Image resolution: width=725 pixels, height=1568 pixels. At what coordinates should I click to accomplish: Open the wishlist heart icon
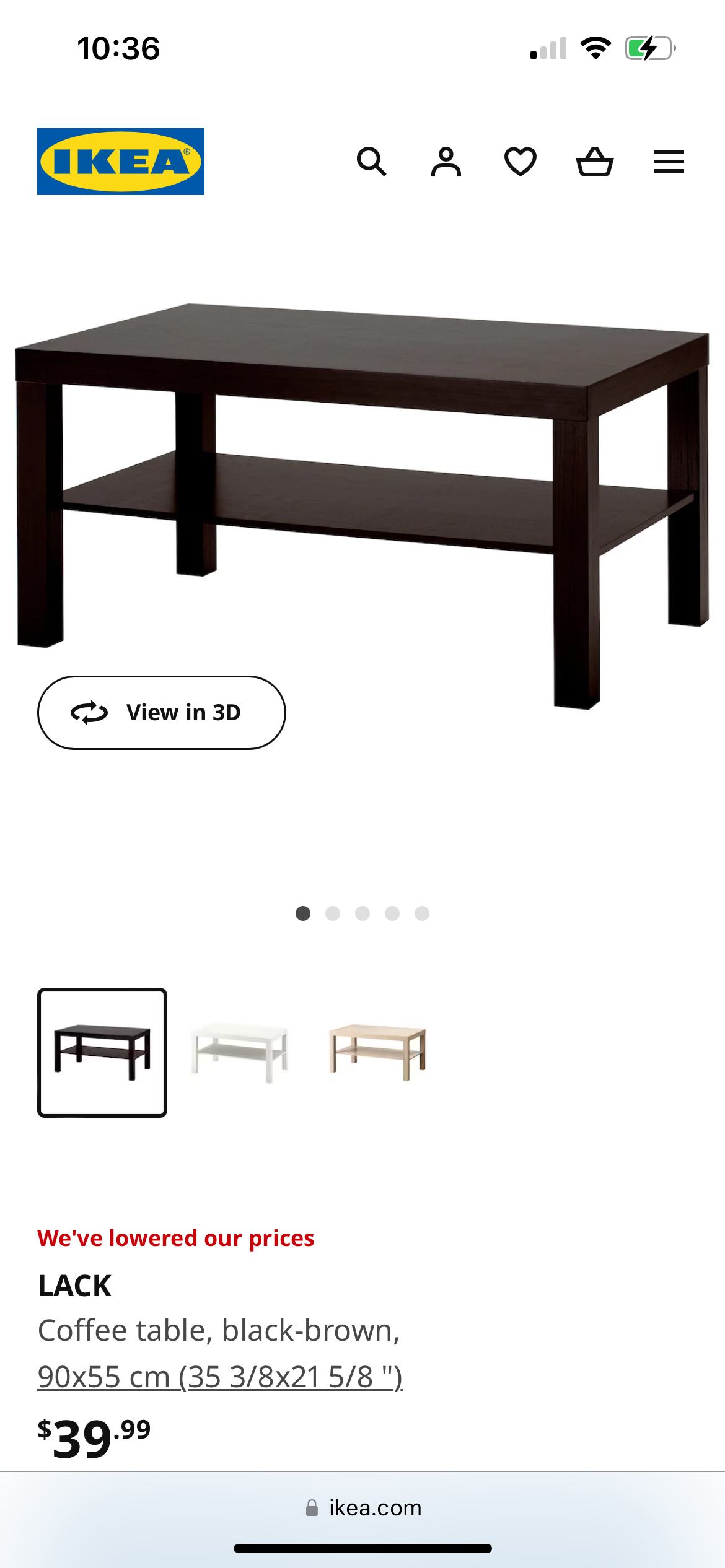click(521, 162)
